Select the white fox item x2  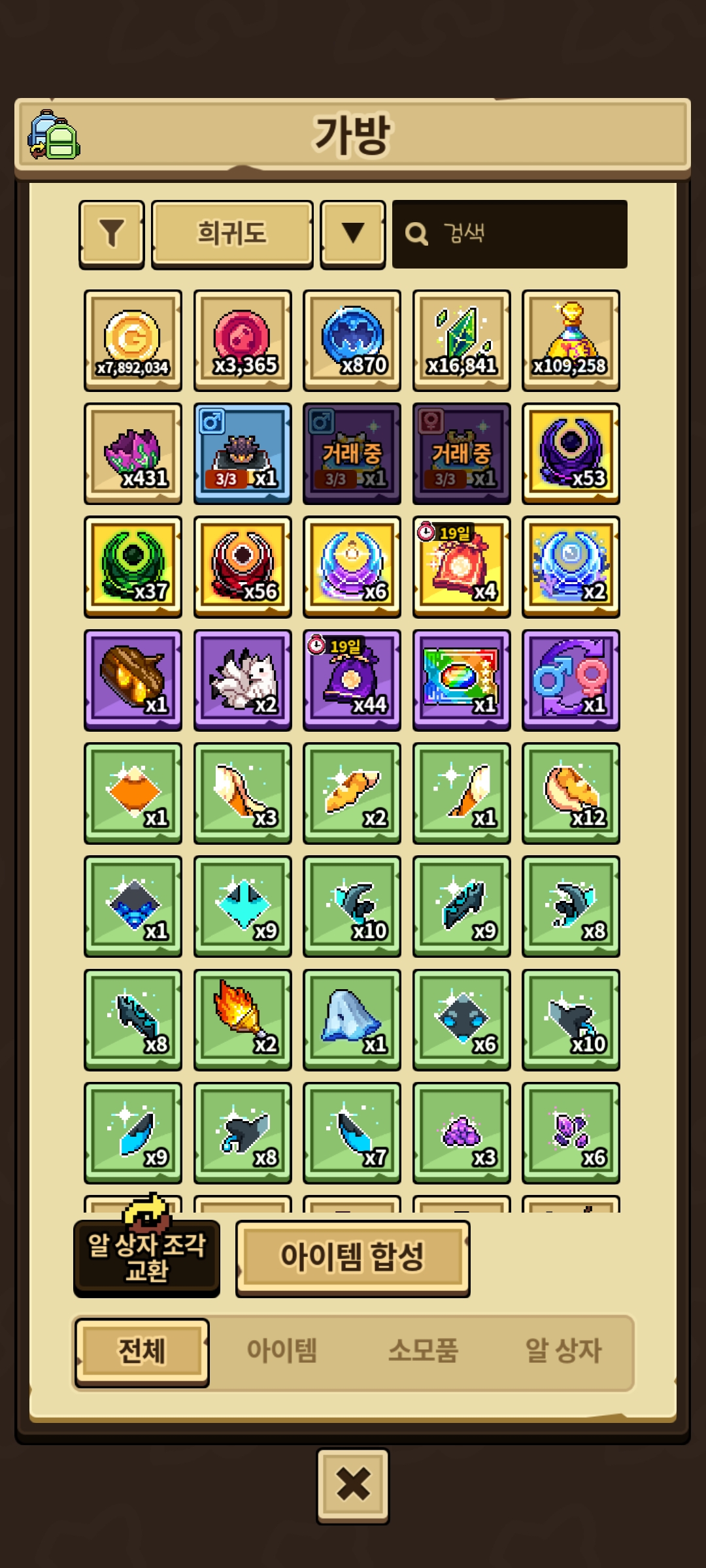click(x=243, y=680)
